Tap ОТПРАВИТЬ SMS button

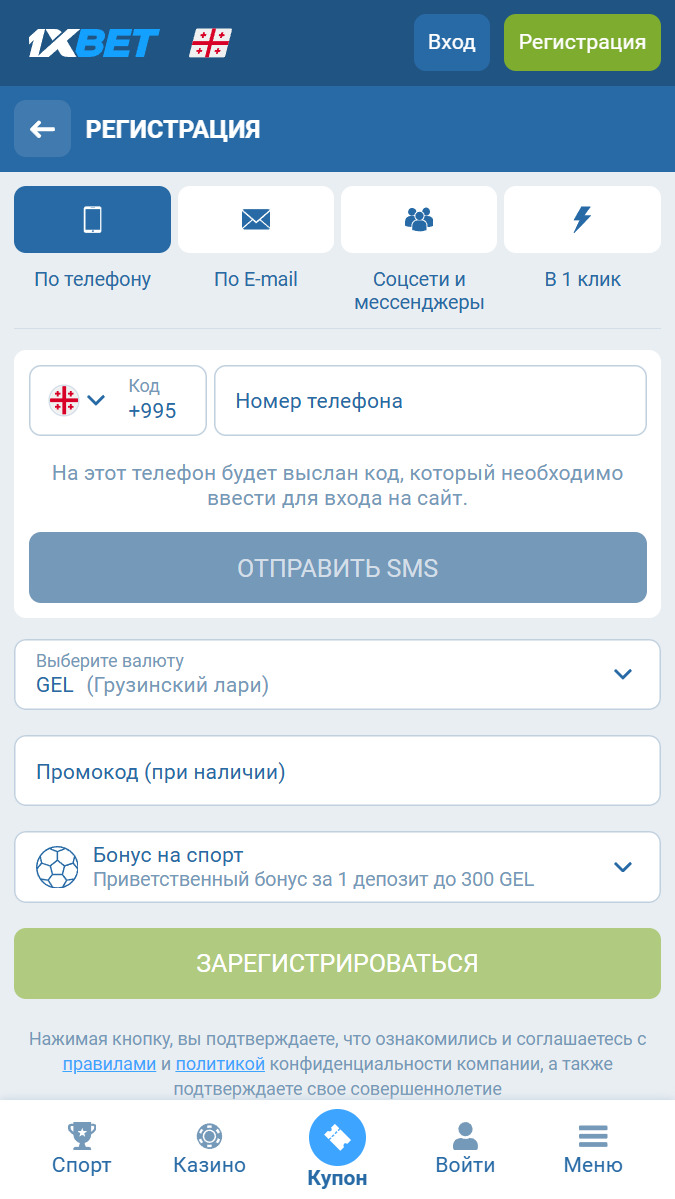[338, 568]
